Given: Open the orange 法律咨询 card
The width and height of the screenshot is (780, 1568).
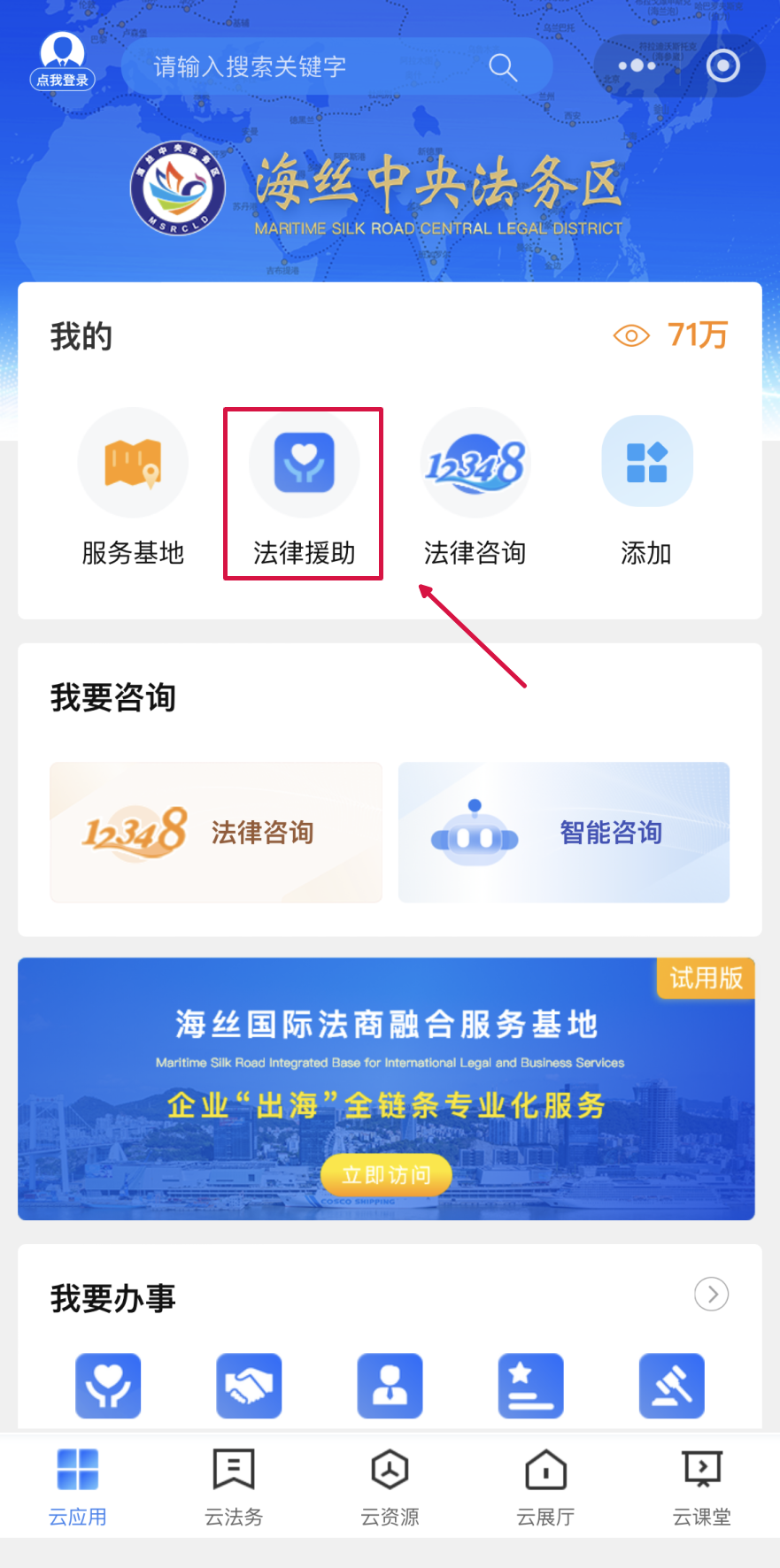Looking at the screenshot, I should coord(216,833).
